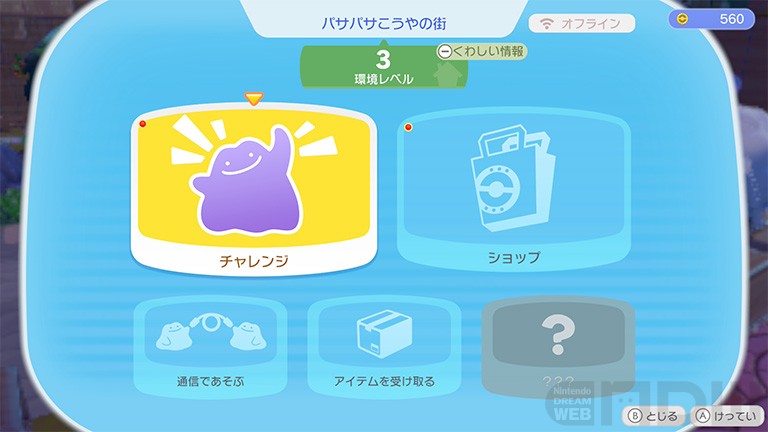The image size is (768, 432).
Task: Show くわしい情報 details
Action: [x=482, y=50]
